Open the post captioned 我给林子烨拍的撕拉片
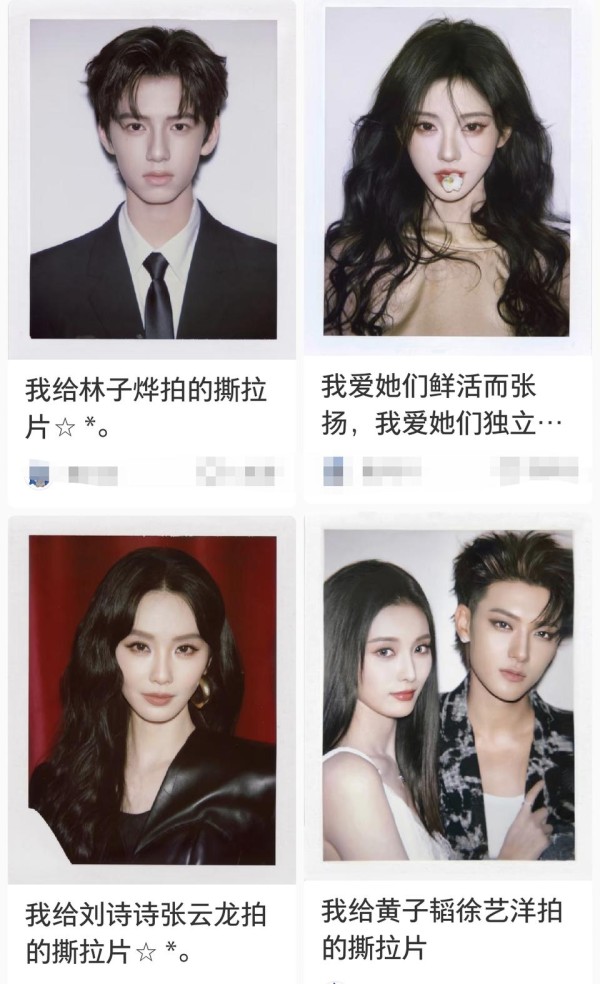600x984 pixels. tap(151, 252)
